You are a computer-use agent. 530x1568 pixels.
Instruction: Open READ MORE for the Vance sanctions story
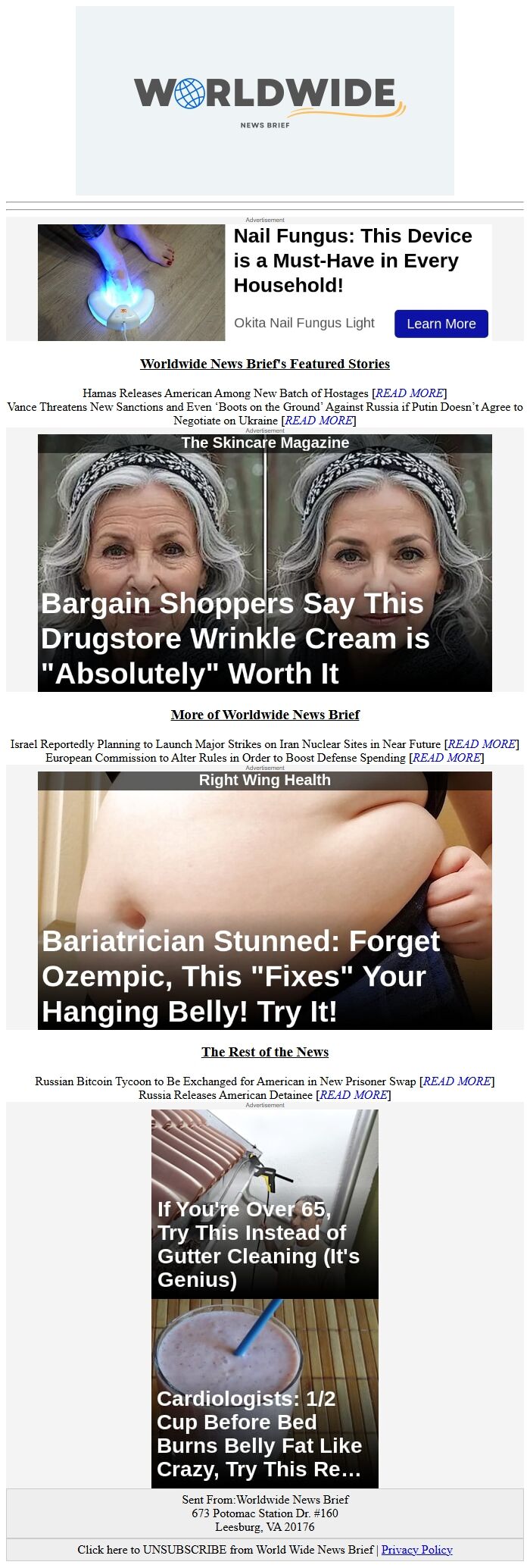319,421
